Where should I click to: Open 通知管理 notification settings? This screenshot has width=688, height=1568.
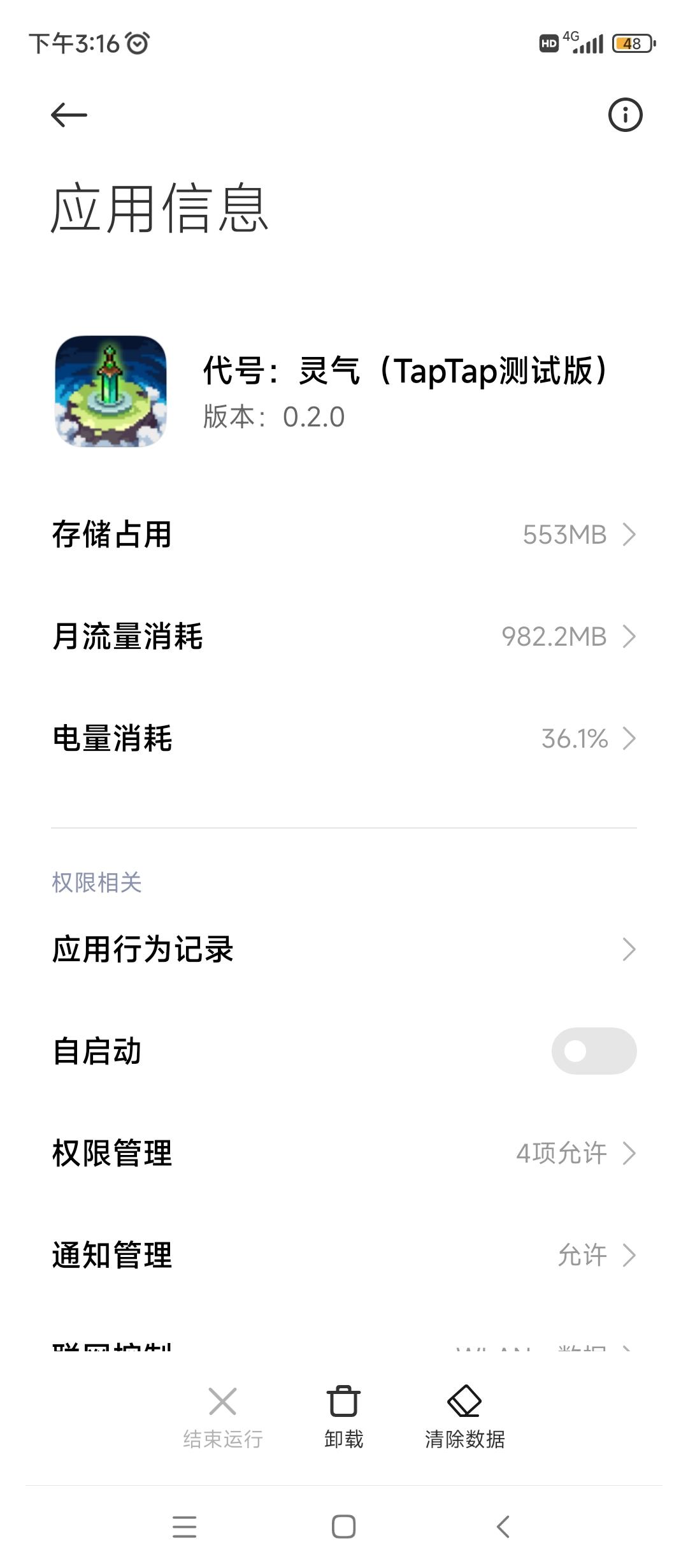point(344,1254)
